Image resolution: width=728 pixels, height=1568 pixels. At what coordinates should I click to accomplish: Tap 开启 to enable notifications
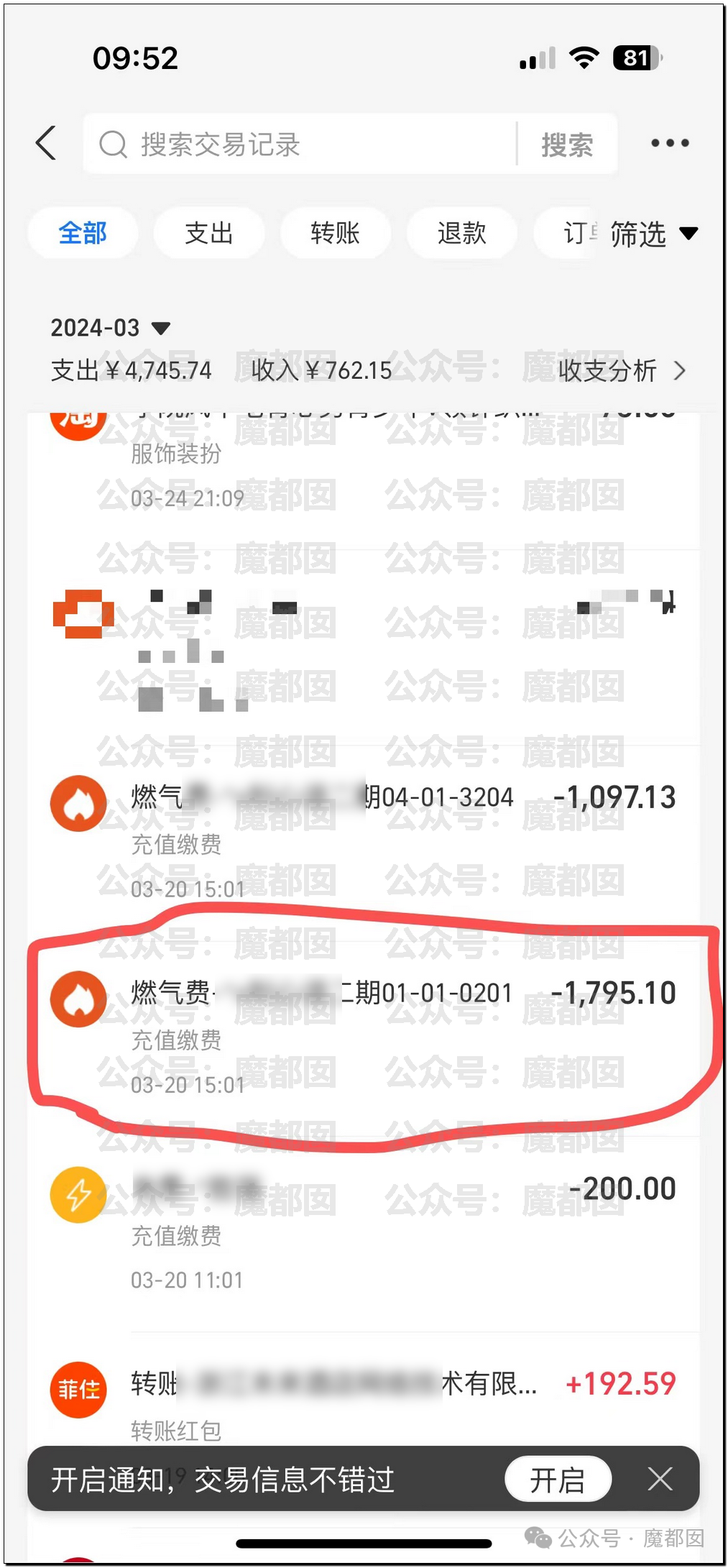558,1479
